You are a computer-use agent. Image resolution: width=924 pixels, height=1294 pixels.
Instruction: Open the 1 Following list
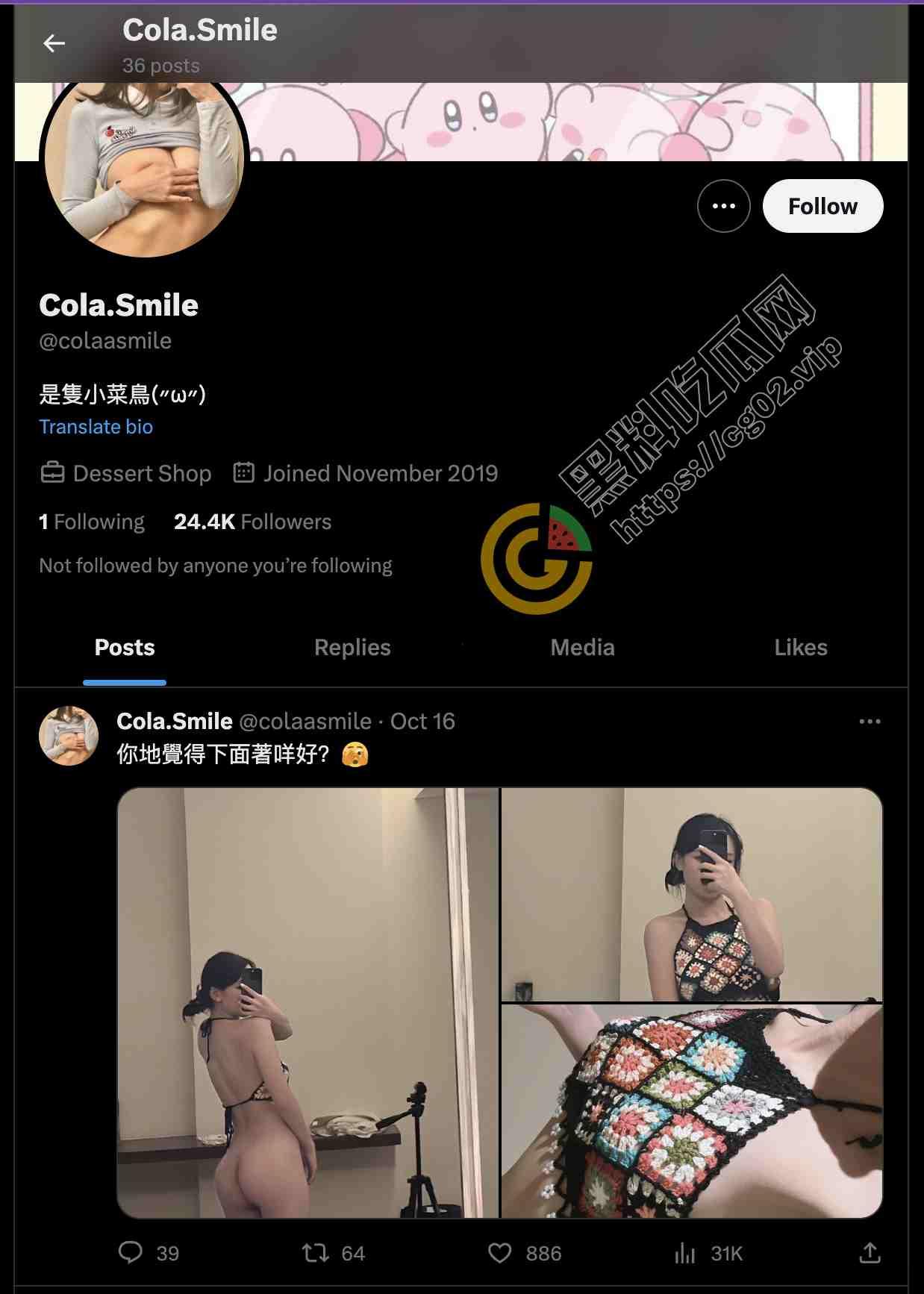pos(92,522)
